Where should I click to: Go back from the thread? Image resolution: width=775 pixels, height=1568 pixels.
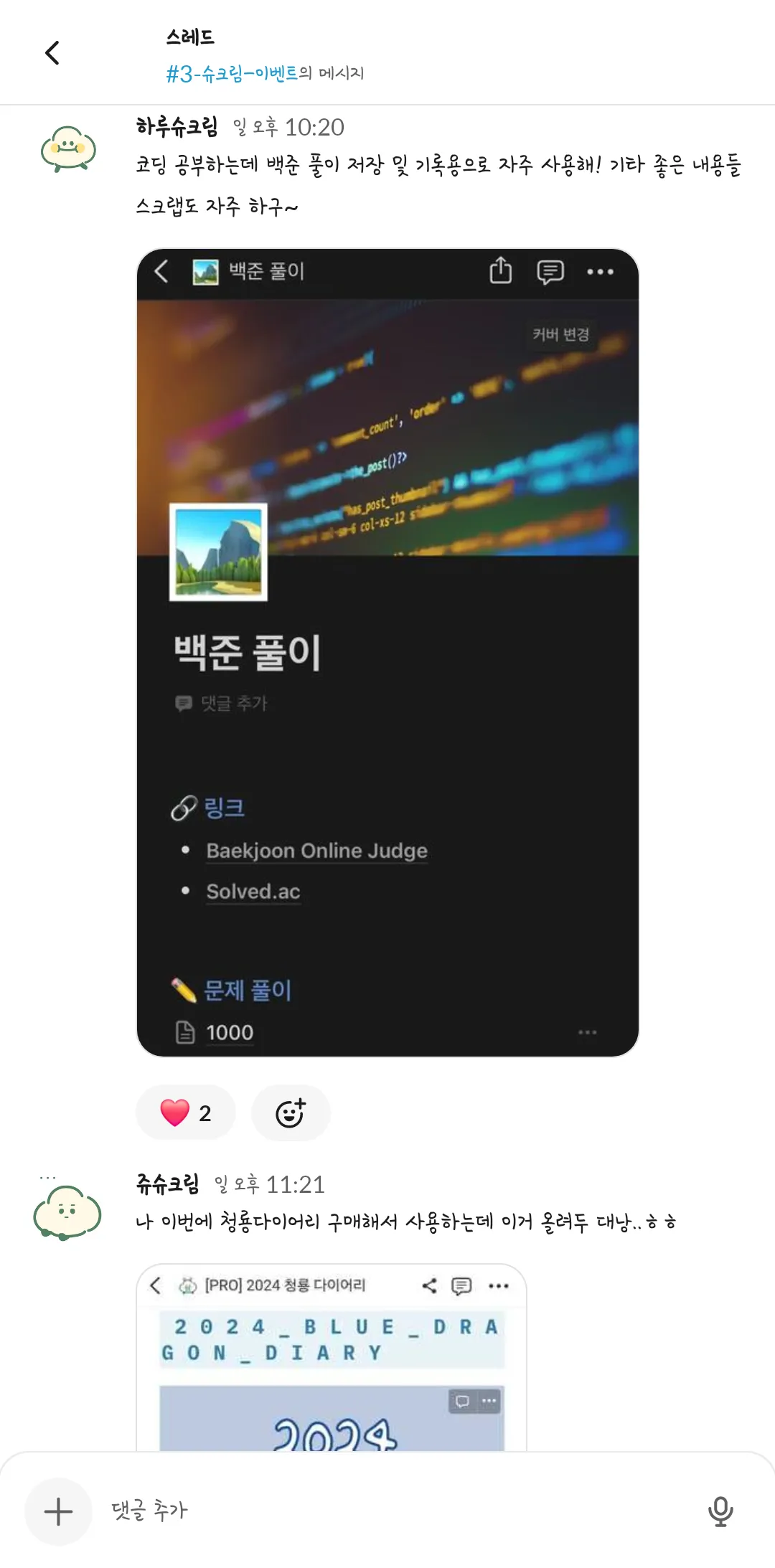[52, 53]
